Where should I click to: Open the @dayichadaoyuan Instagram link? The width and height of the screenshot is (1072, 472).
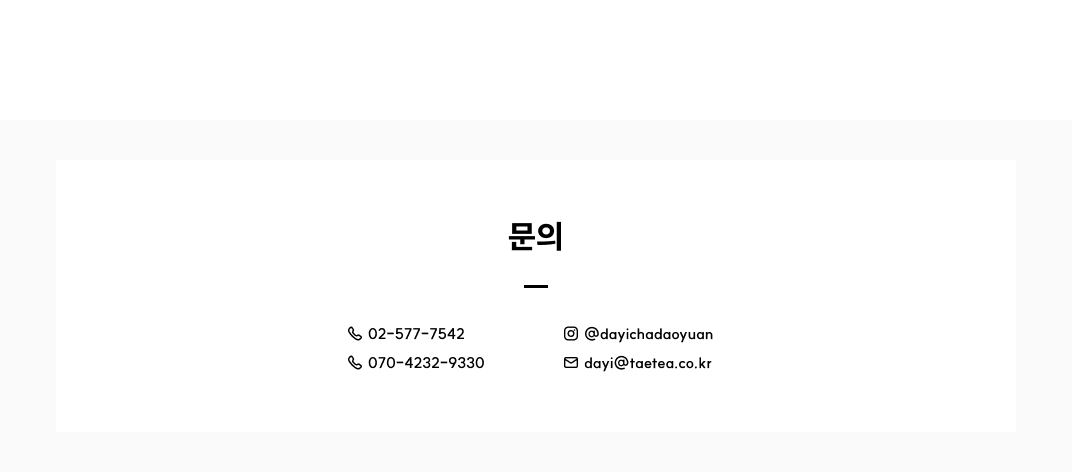point(647,334)
